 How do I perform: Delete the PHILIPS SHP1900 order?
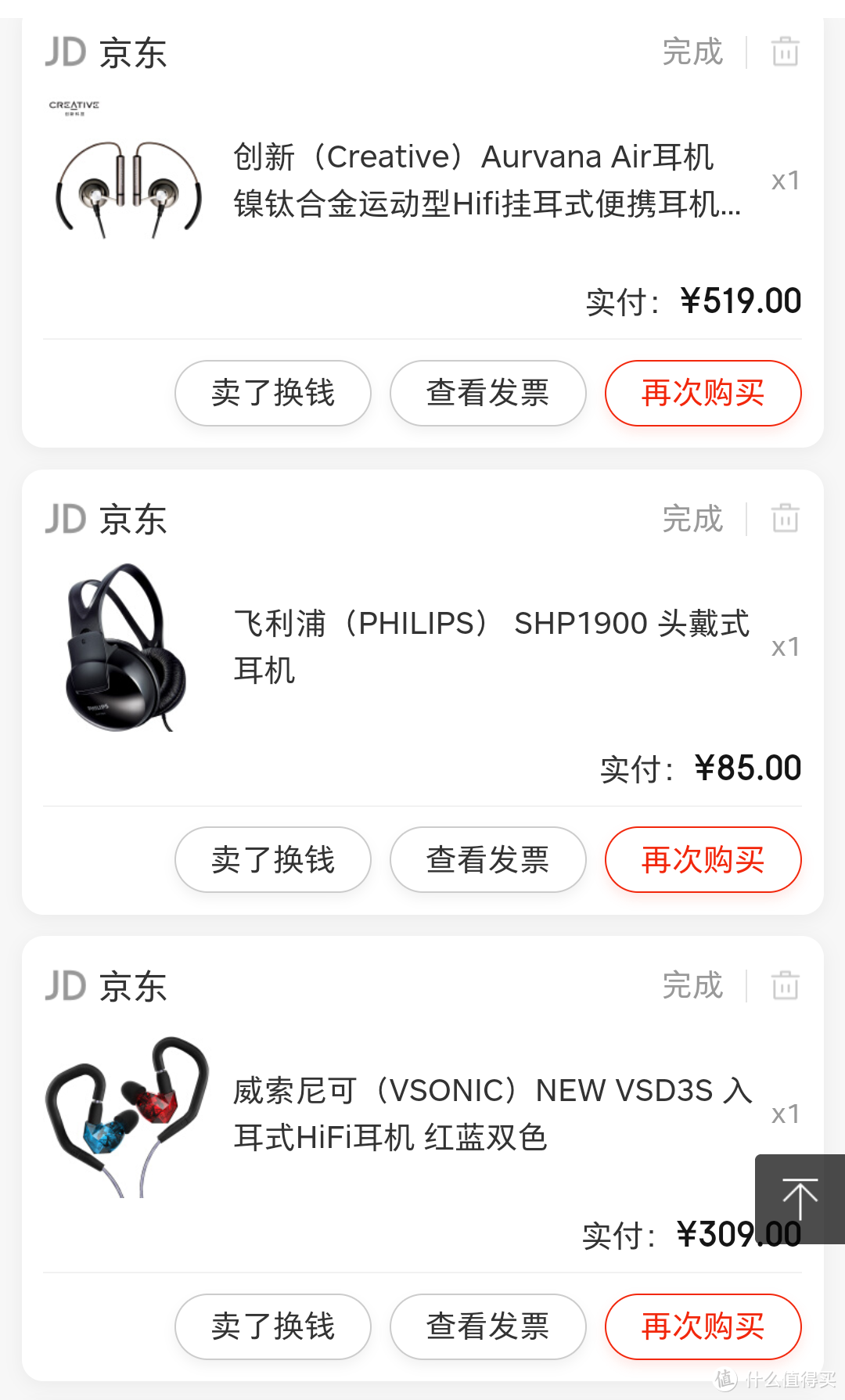click(x=785, y=519)
